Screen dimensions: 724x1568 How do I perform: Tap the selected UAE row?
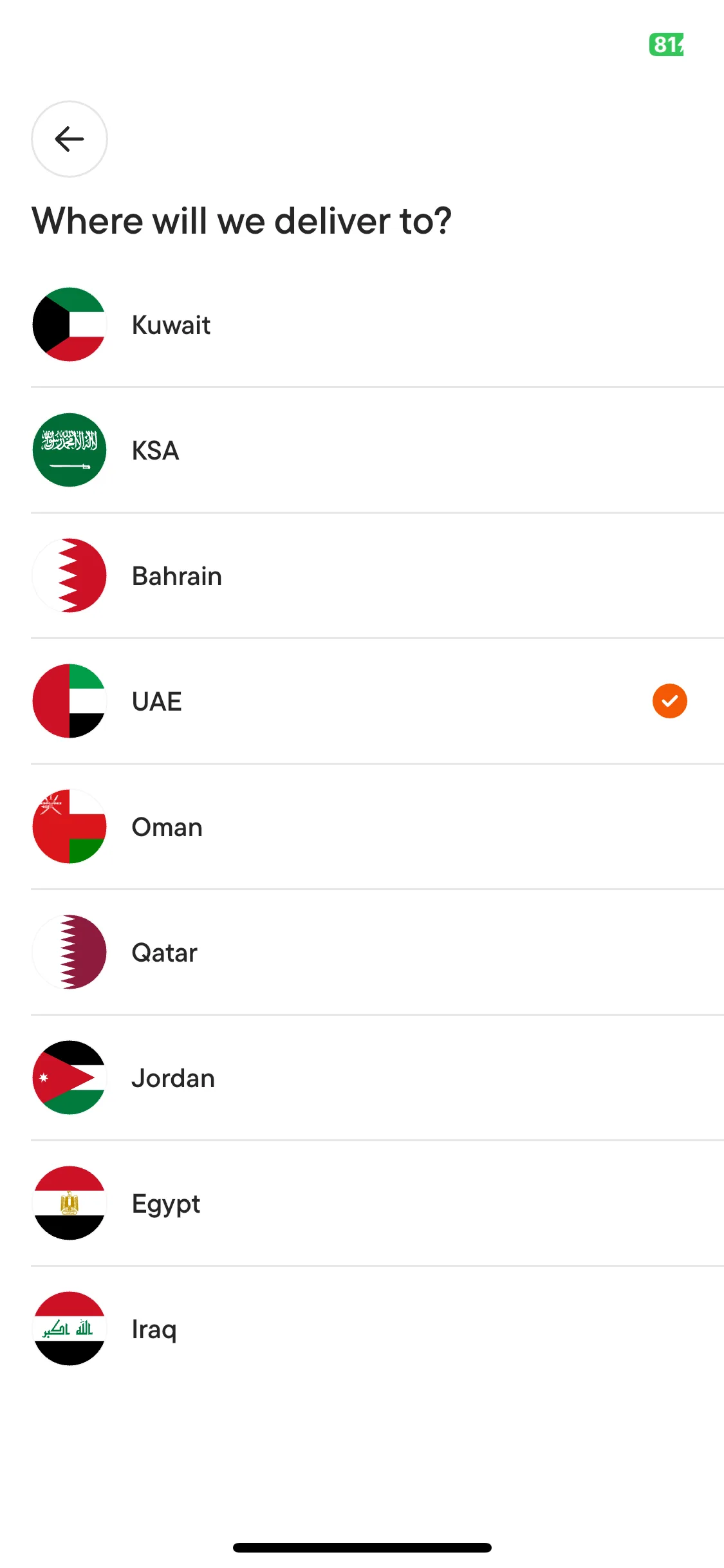click(157, 702)
